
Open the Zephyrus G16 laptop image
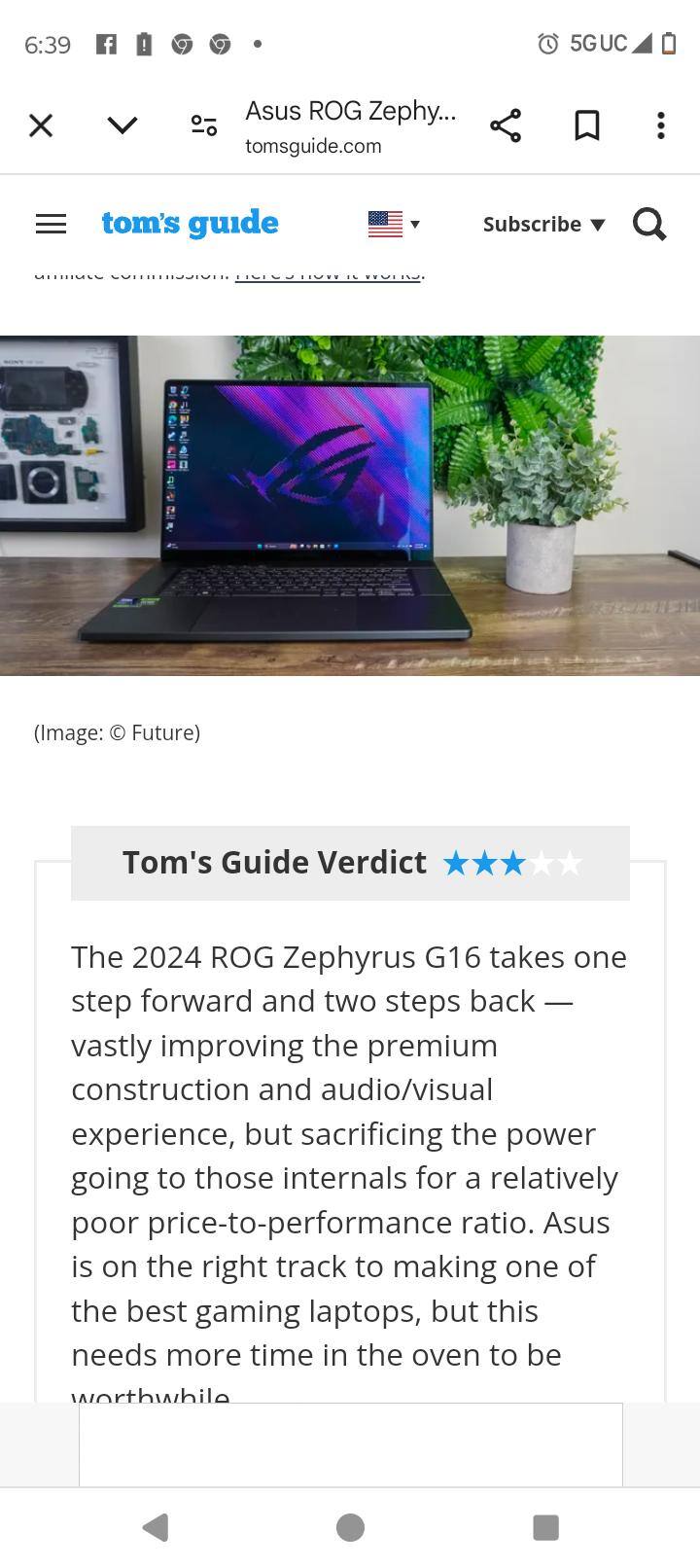coord(350,505)
